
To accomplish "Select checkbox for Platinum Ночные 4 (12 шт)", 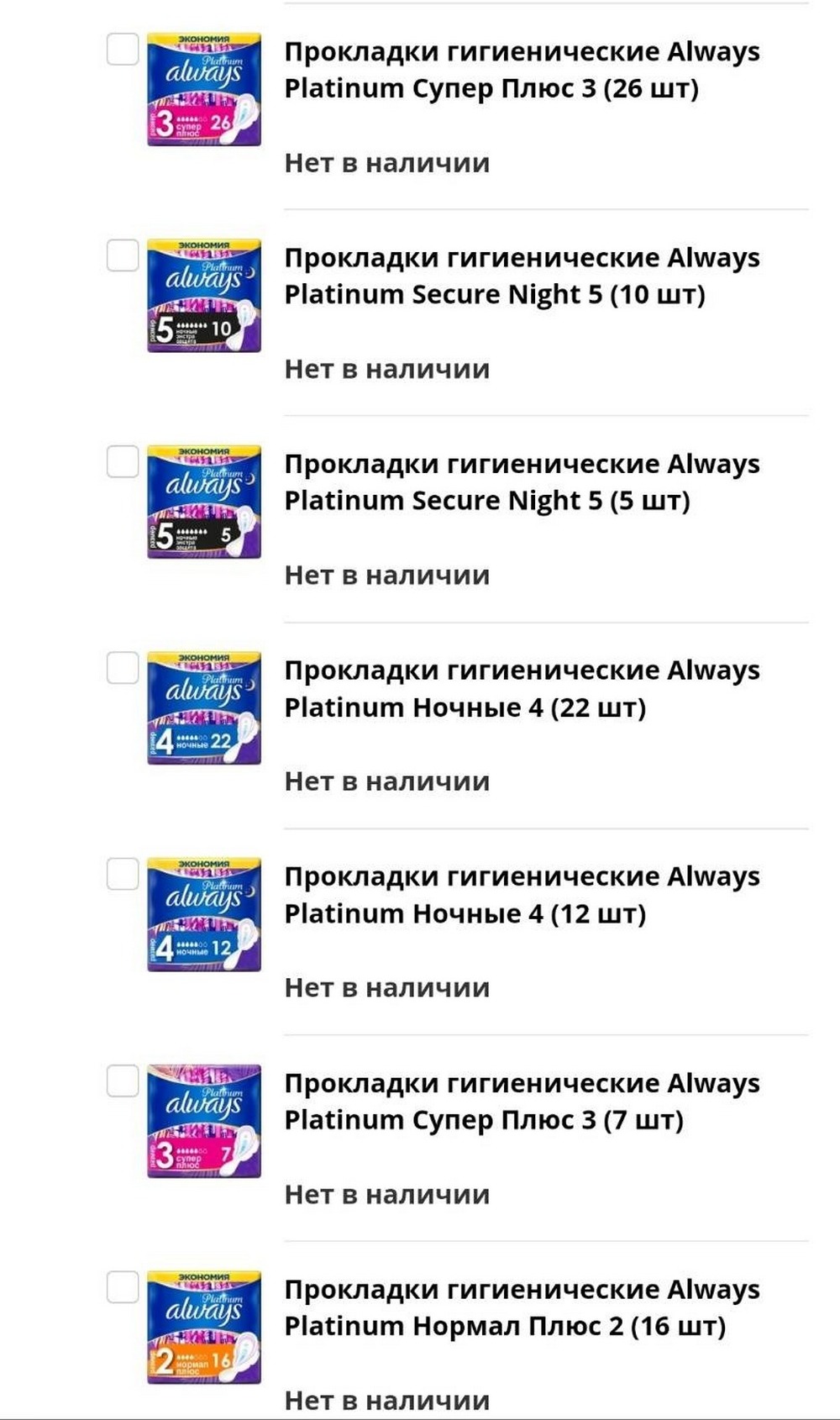I will pyautogui.click(x=123, y=875).
